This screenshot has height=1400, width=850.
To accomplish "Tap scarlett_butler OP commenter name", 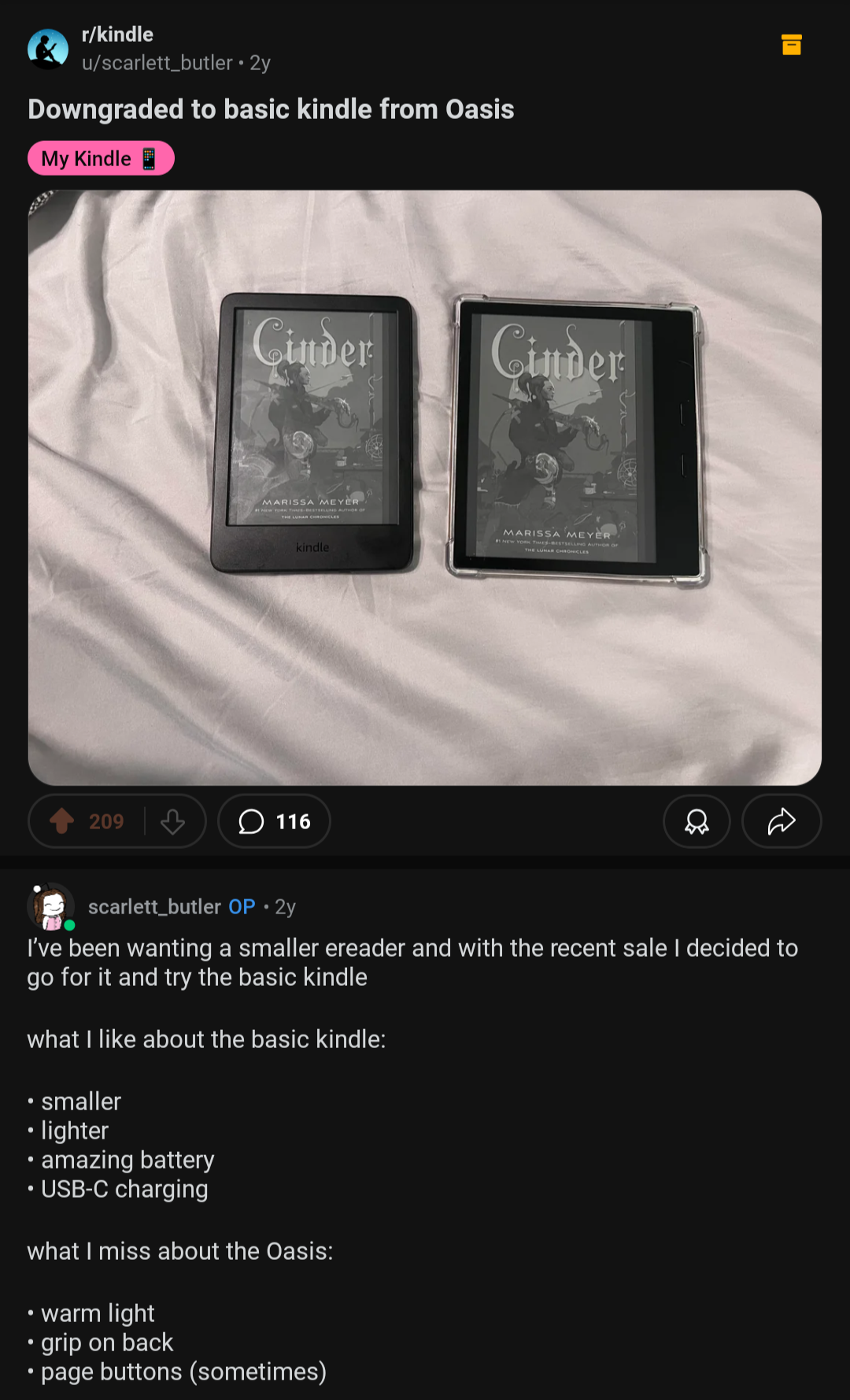I will (154, 907).
